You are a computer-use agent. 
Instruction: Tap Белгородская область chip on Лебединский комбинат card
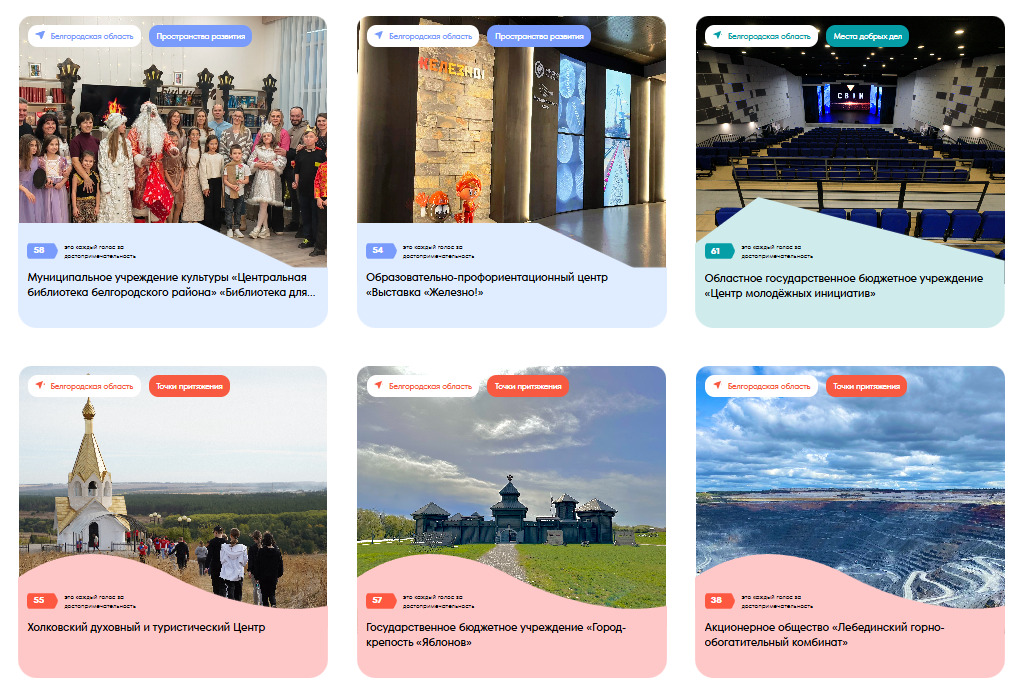[761, 386]
